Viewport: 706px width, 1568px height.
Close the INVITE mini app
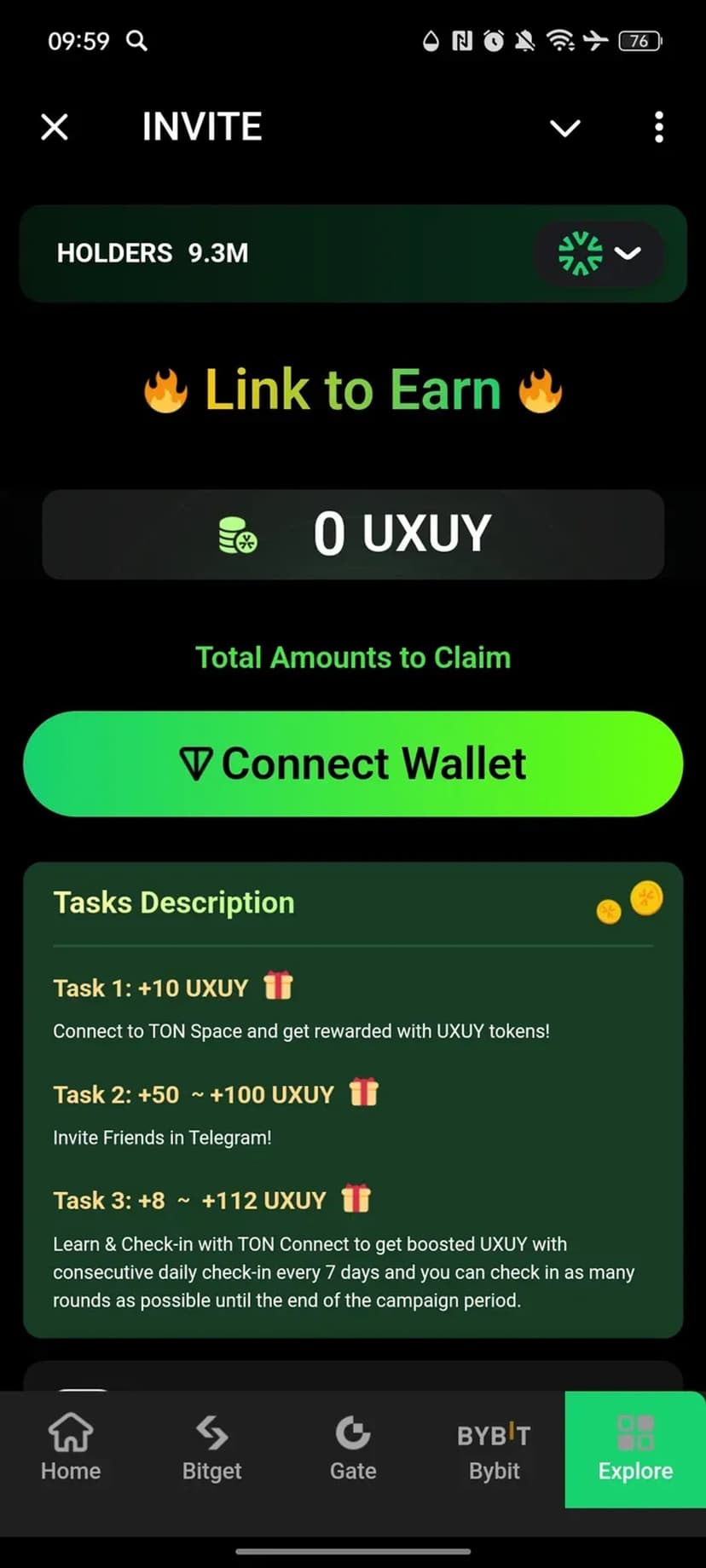point(55,128)
